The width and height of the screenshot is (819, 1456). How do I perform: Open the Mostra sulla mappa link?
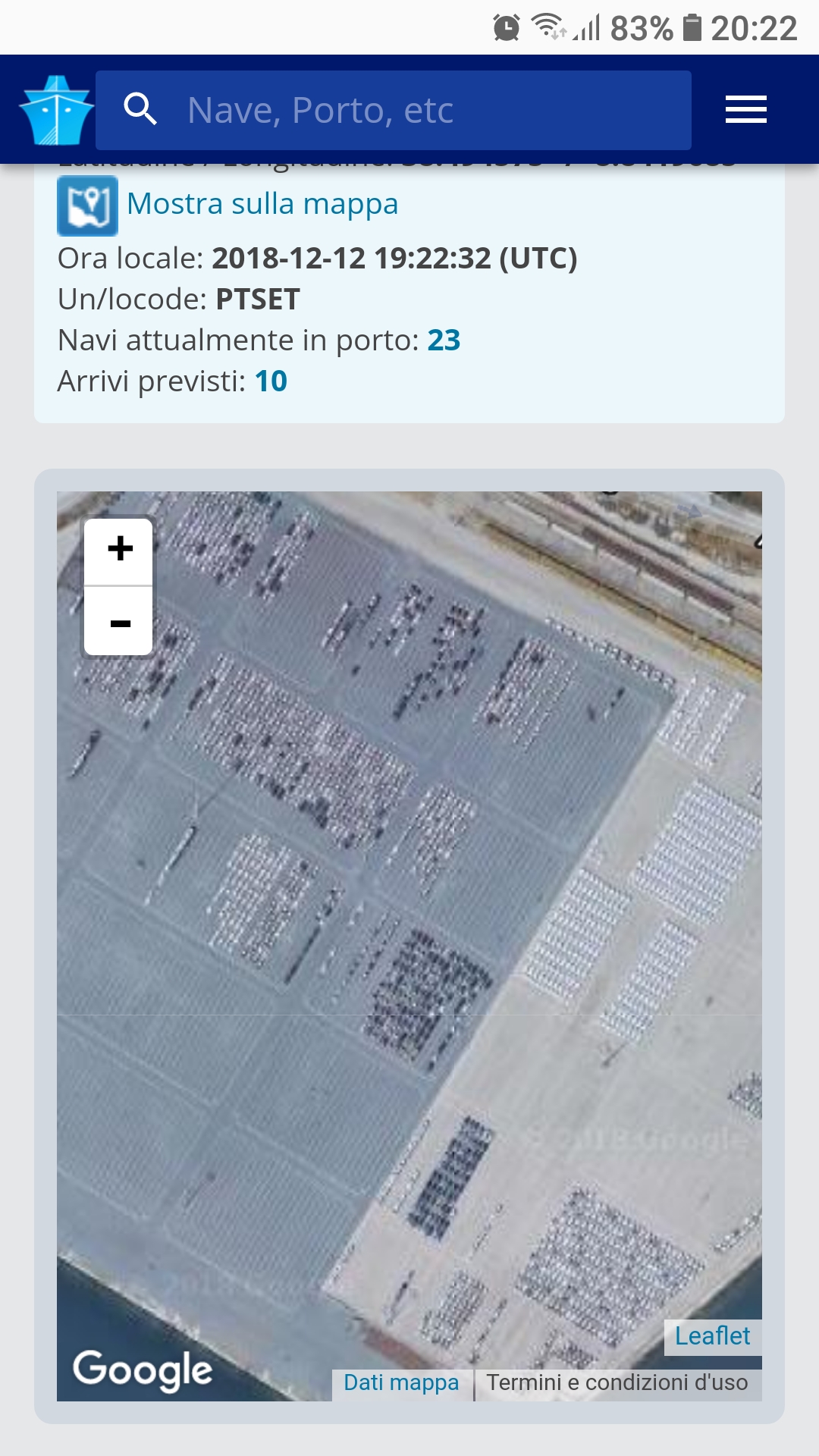[x=262, y=204]
